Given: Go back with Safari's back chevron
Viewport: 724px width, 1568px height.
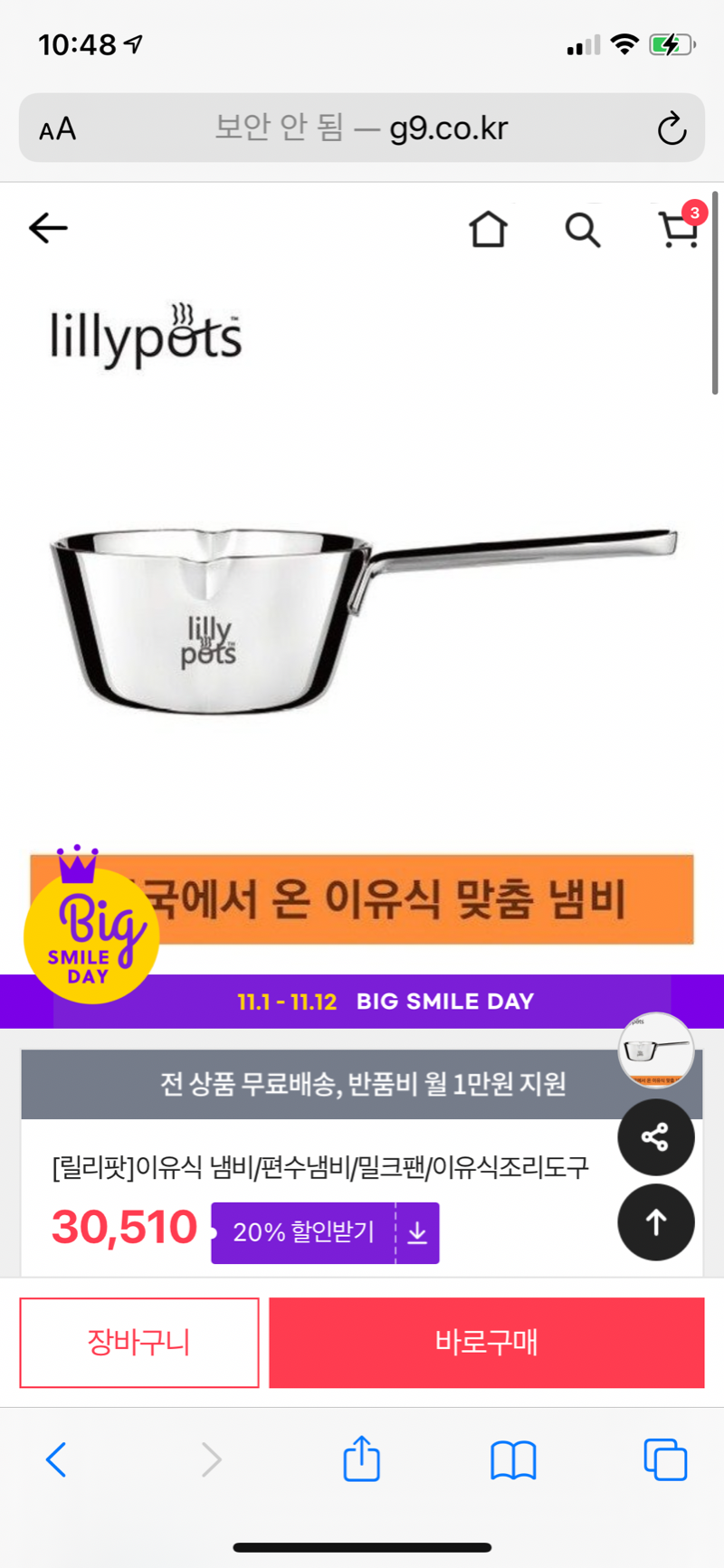Looking at the screenshot, I should (x=56, y=1459).
